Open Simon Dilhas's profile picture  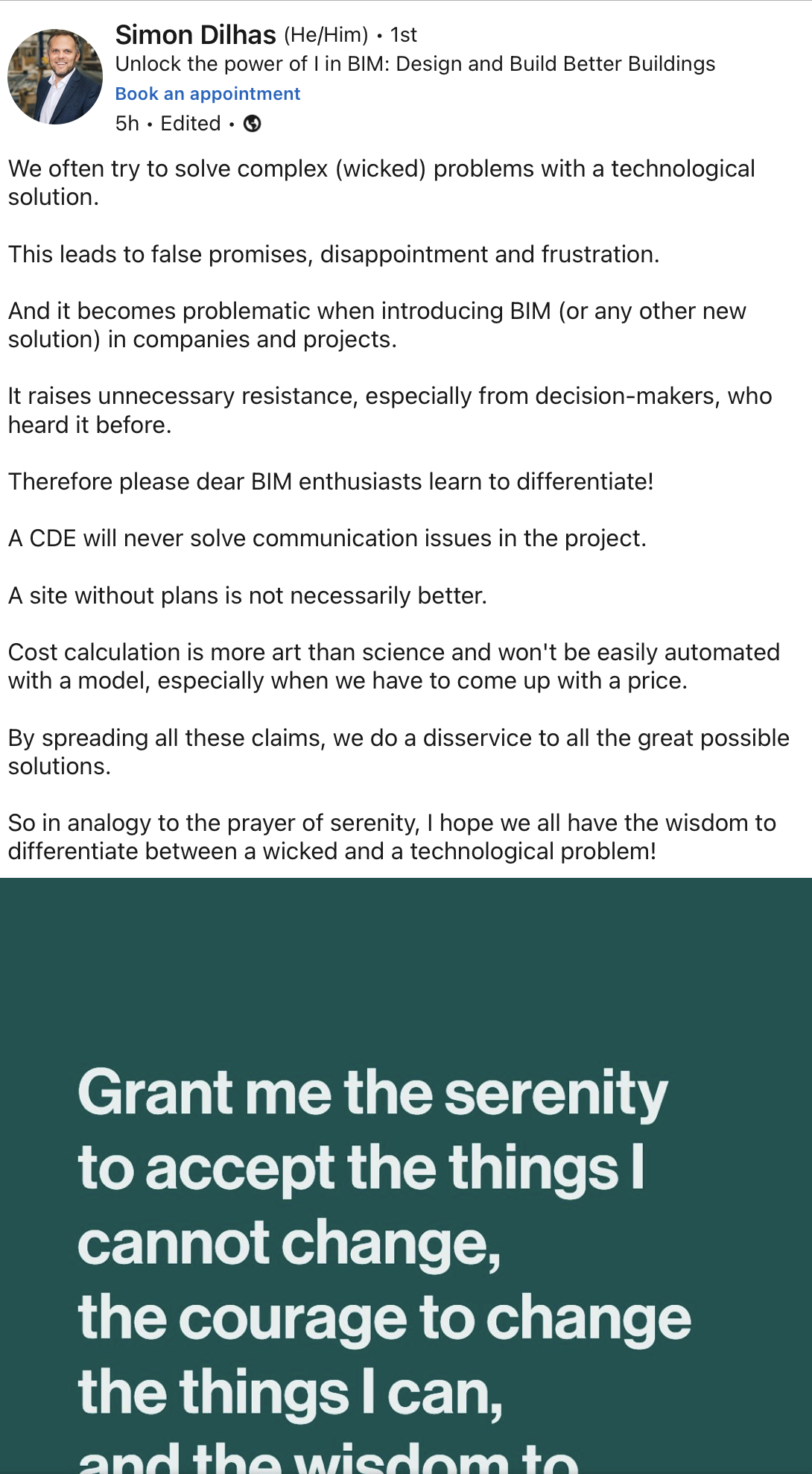click(55, 77)
